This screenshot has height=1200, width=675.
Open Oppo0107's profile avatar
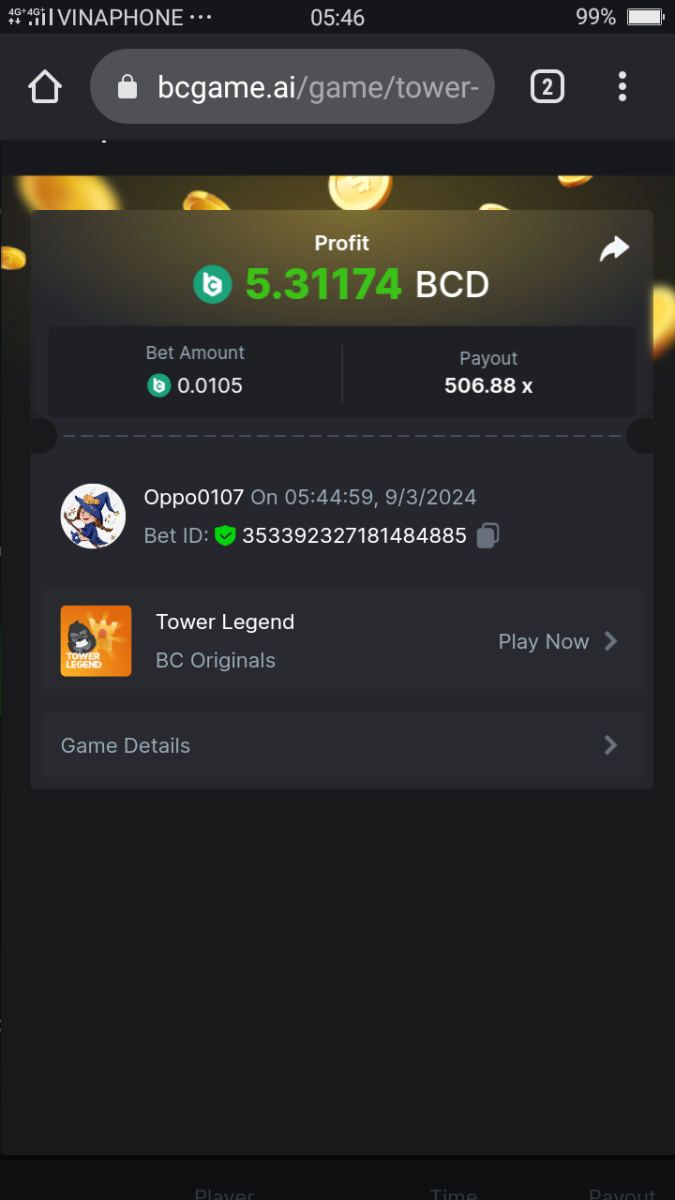click(93, 516)
